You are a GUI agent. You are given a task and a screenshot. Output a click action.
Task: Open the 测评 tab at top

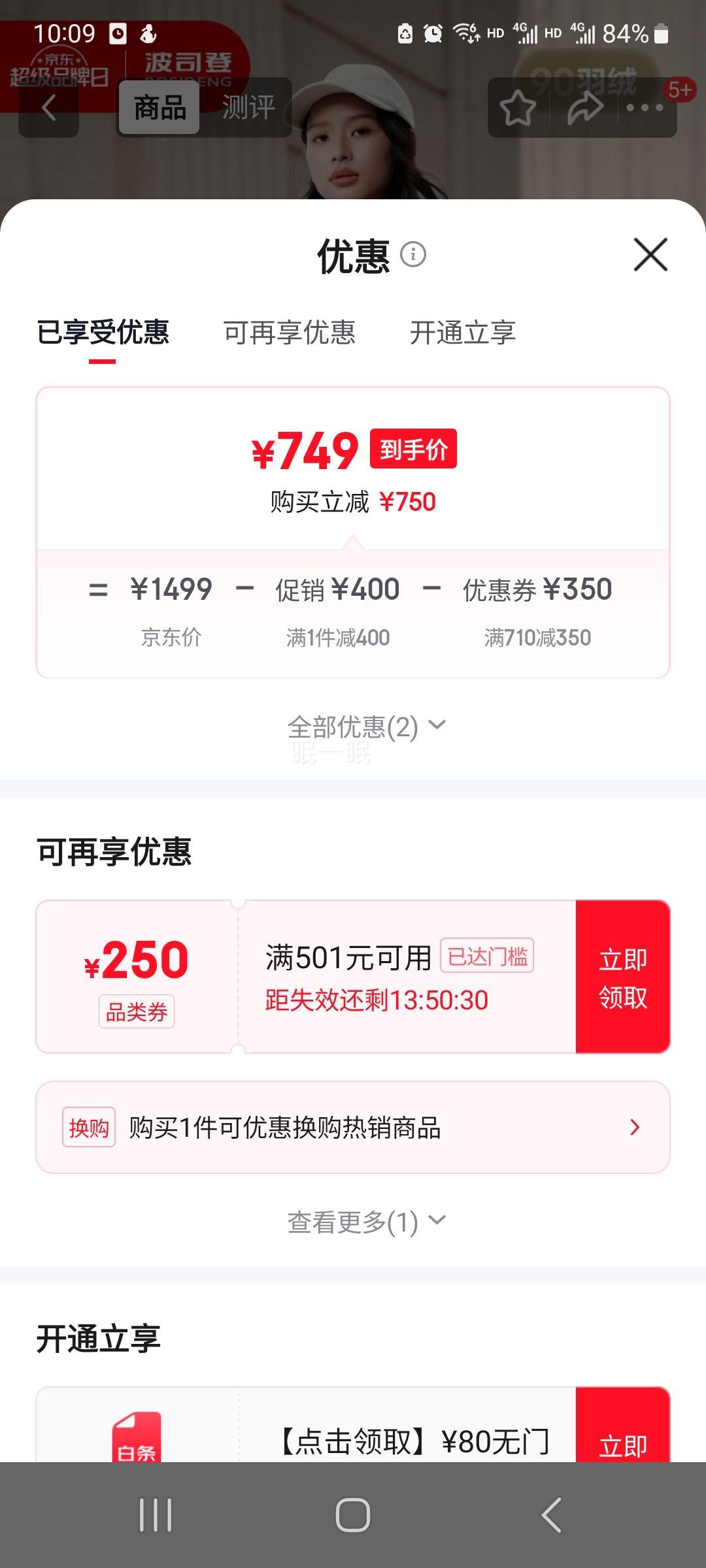249,106
